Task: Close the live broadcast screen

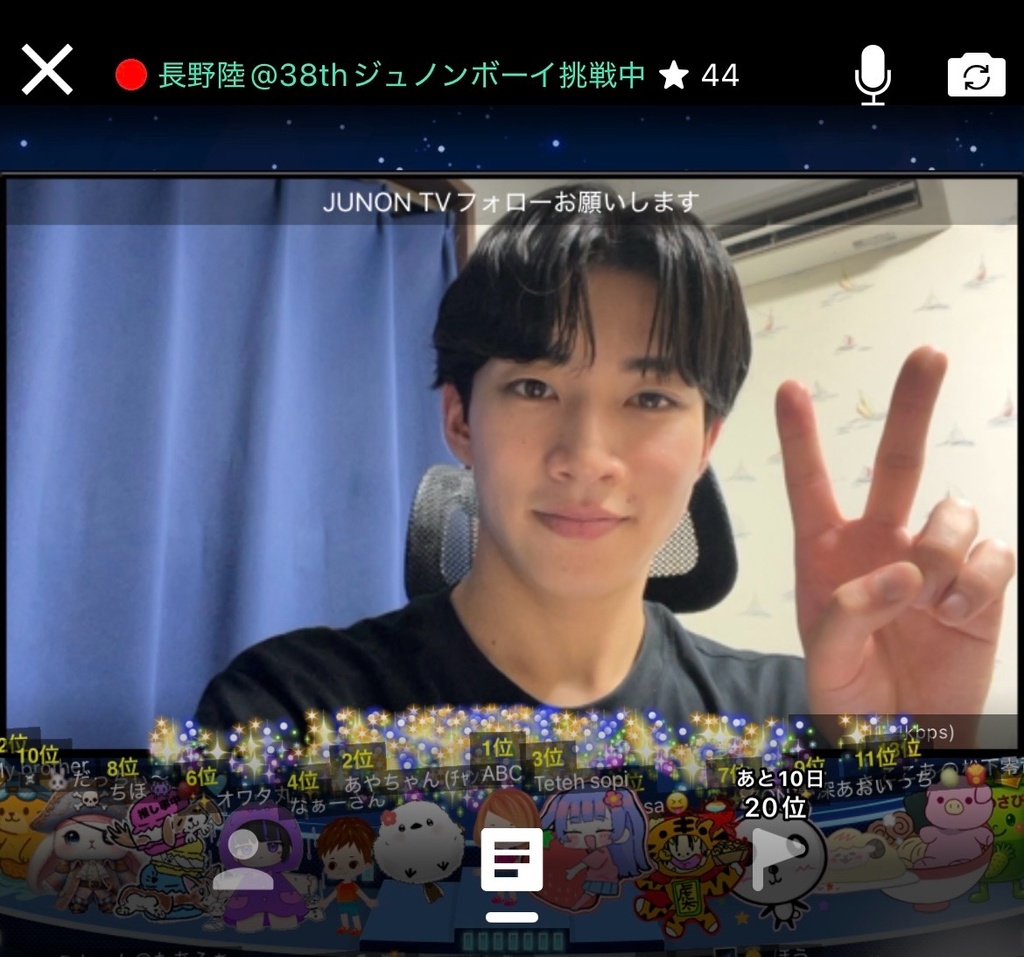Action: (47, 72)
